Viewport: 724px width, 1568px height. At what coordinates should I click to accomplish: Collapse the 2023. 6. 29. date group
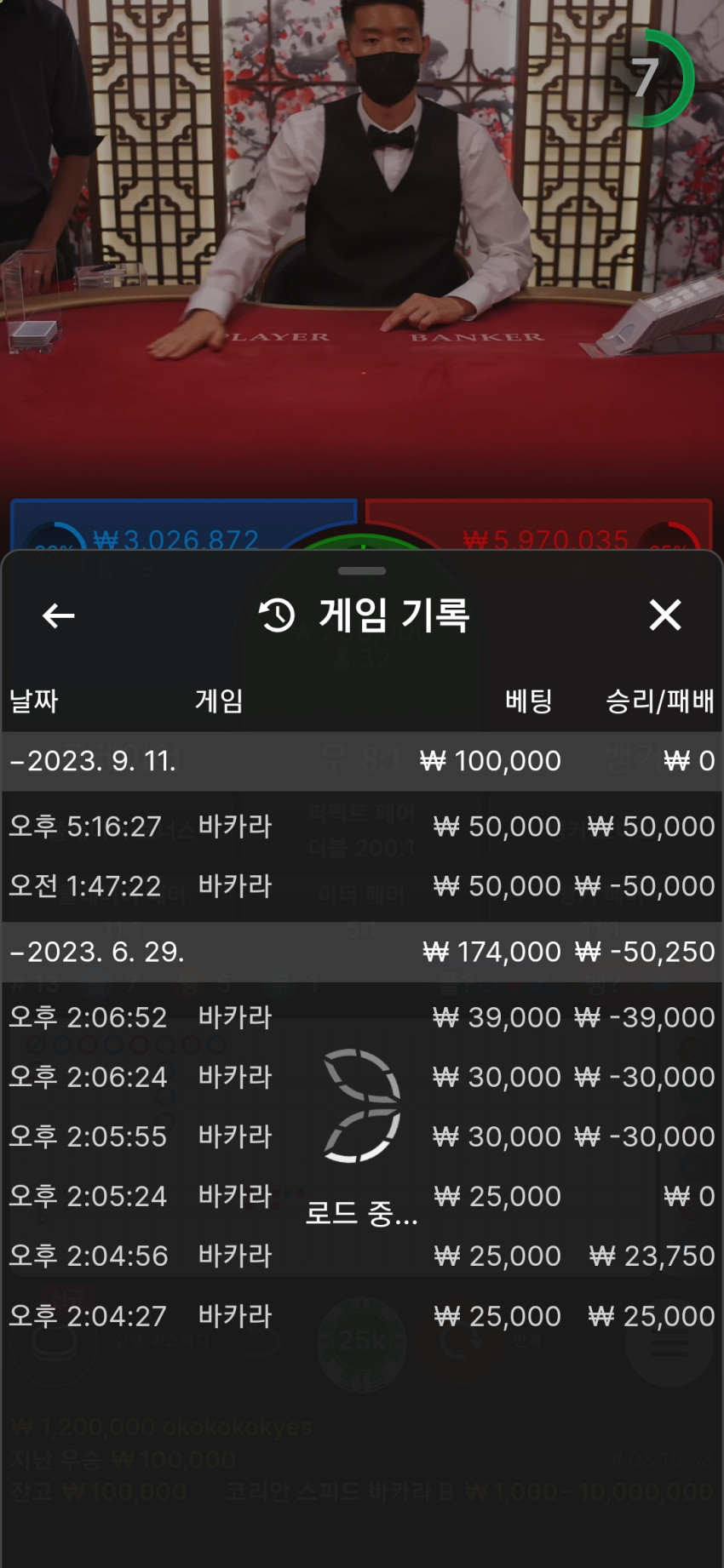[x=362, y=952]
